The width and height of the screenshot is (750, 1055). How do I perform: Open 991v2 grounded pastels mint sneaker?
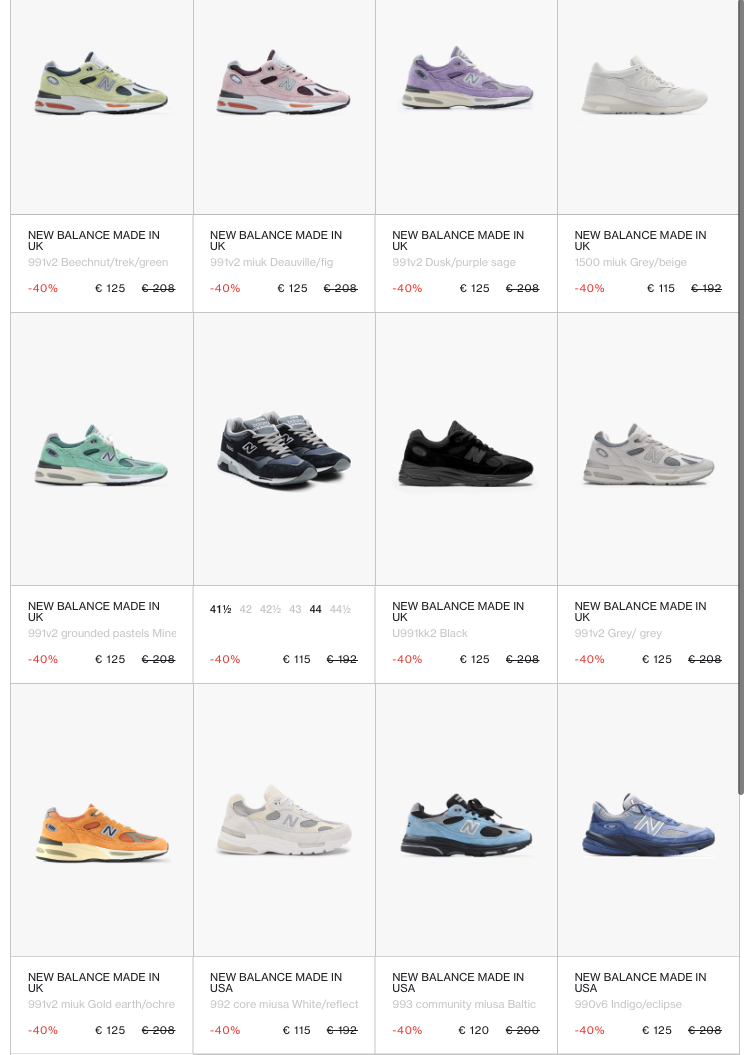(101, 455)
